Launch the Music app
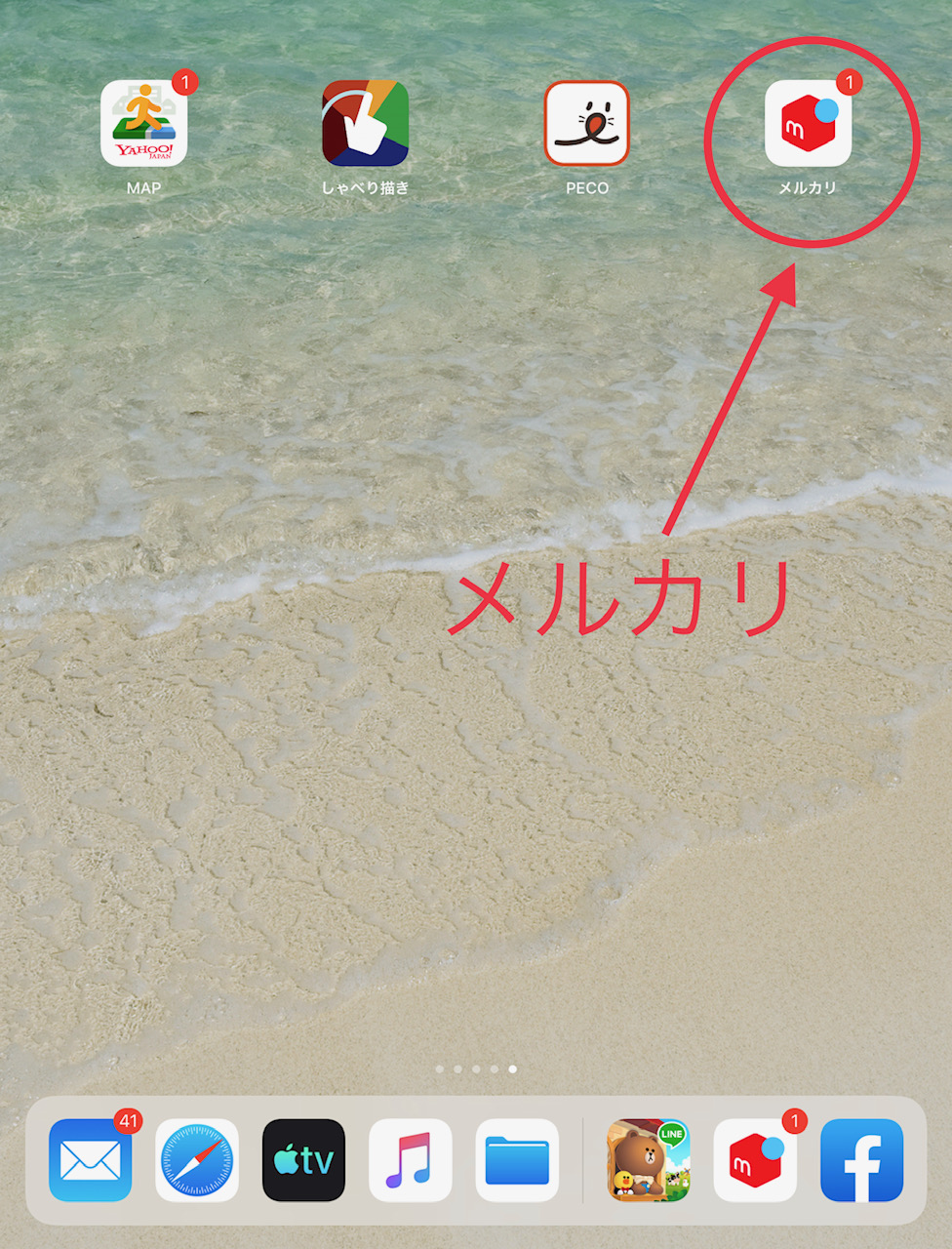Viewport: 952px width, 1249px height. (410, 1160)
